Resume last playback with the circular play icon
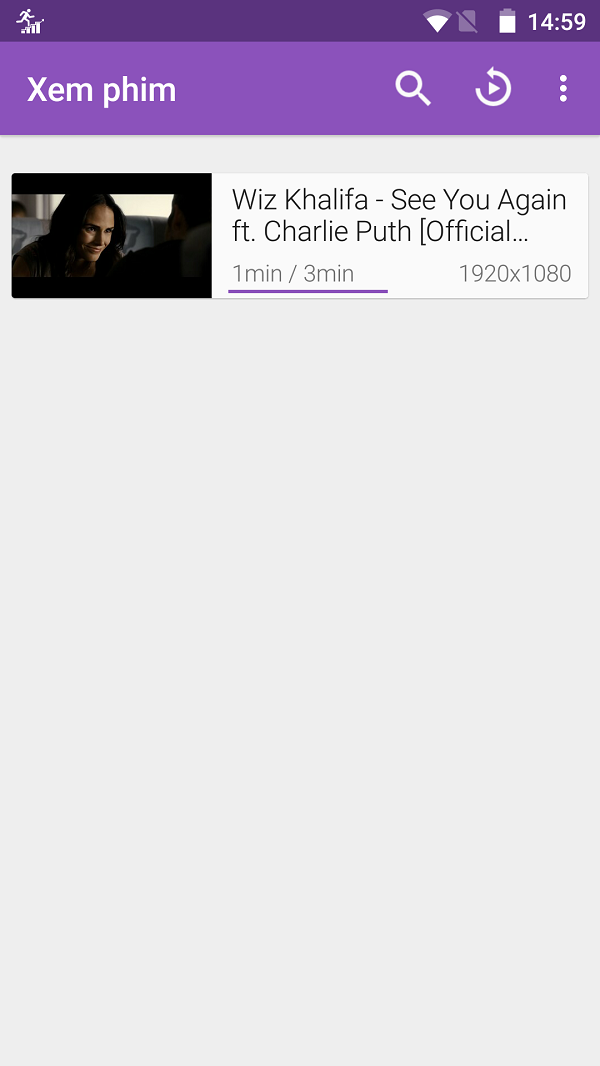The width and height of the screenshot is (600, 1066). click(493, 89)
